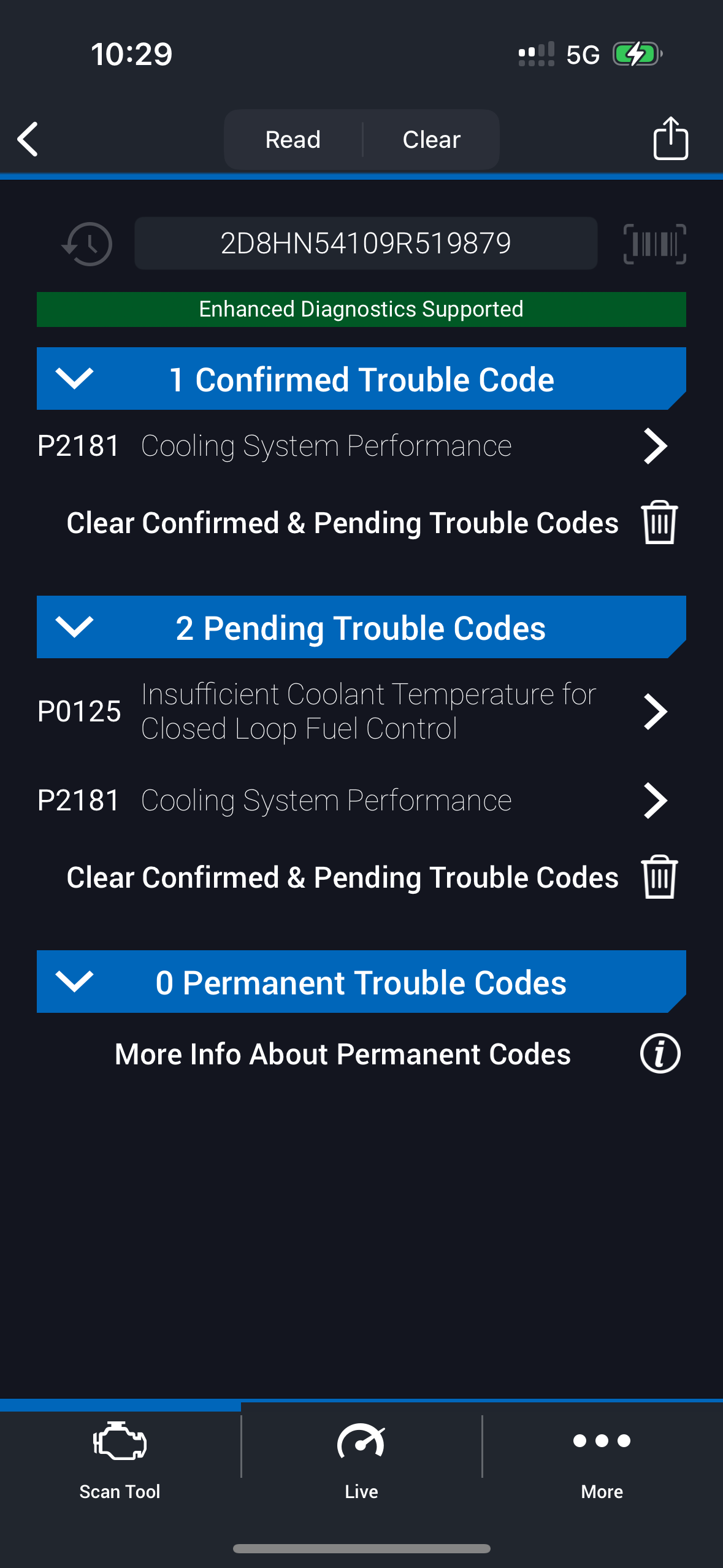Edit the VIN number field

(365, 244)
